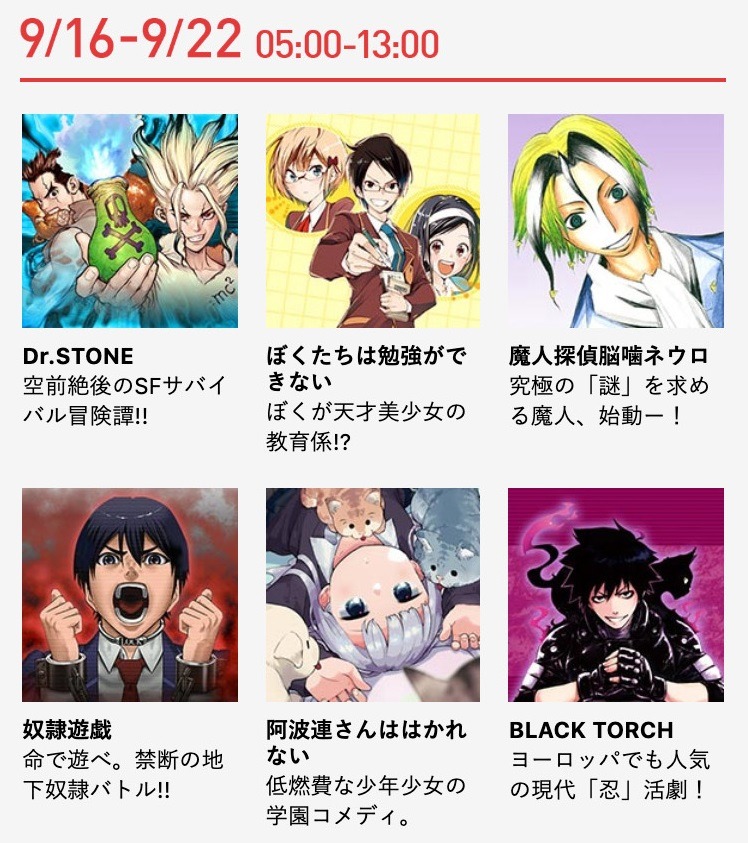Open the Dr.STONE manga card
This screenshot has width=748, height=843.
click(130, 221)
